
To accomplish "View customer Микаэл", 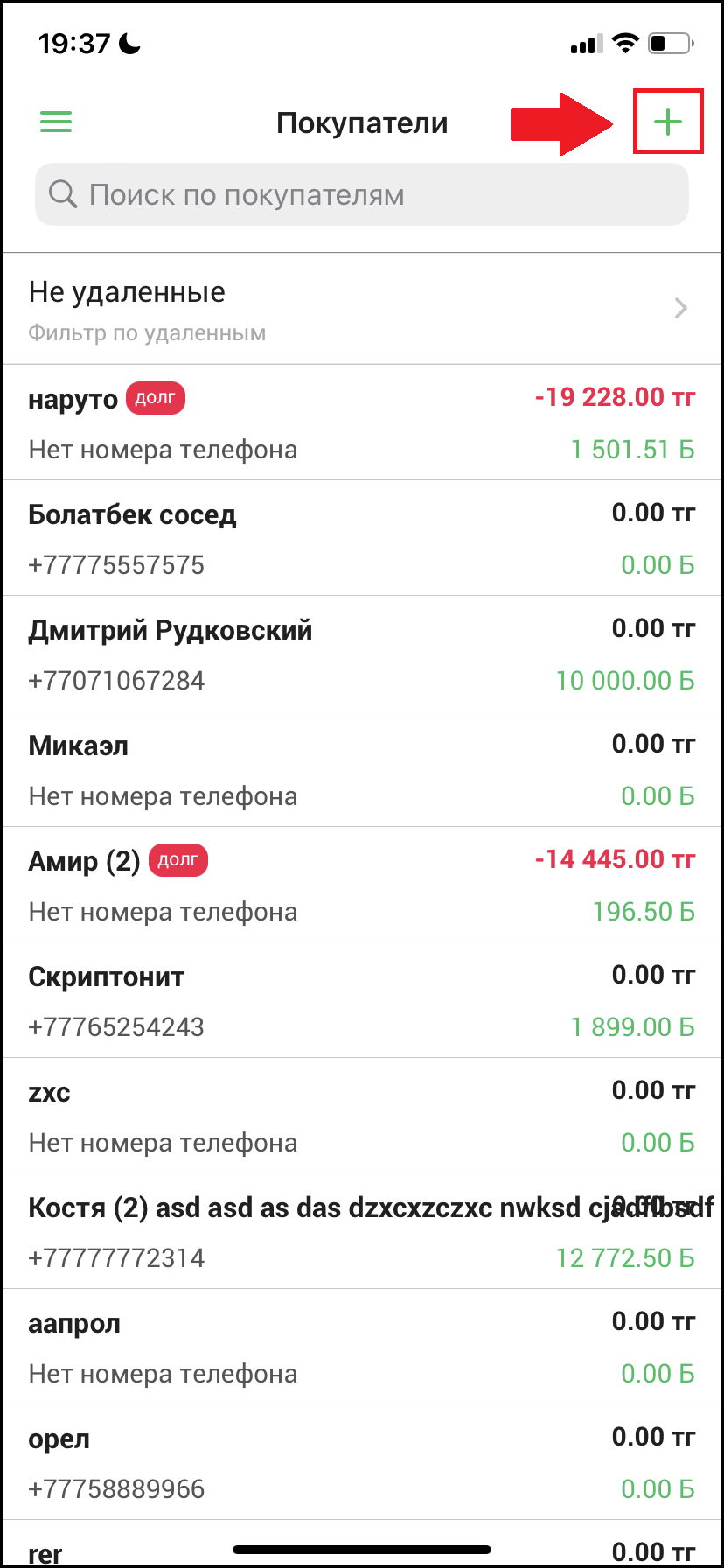I will (x=362, y=769).
